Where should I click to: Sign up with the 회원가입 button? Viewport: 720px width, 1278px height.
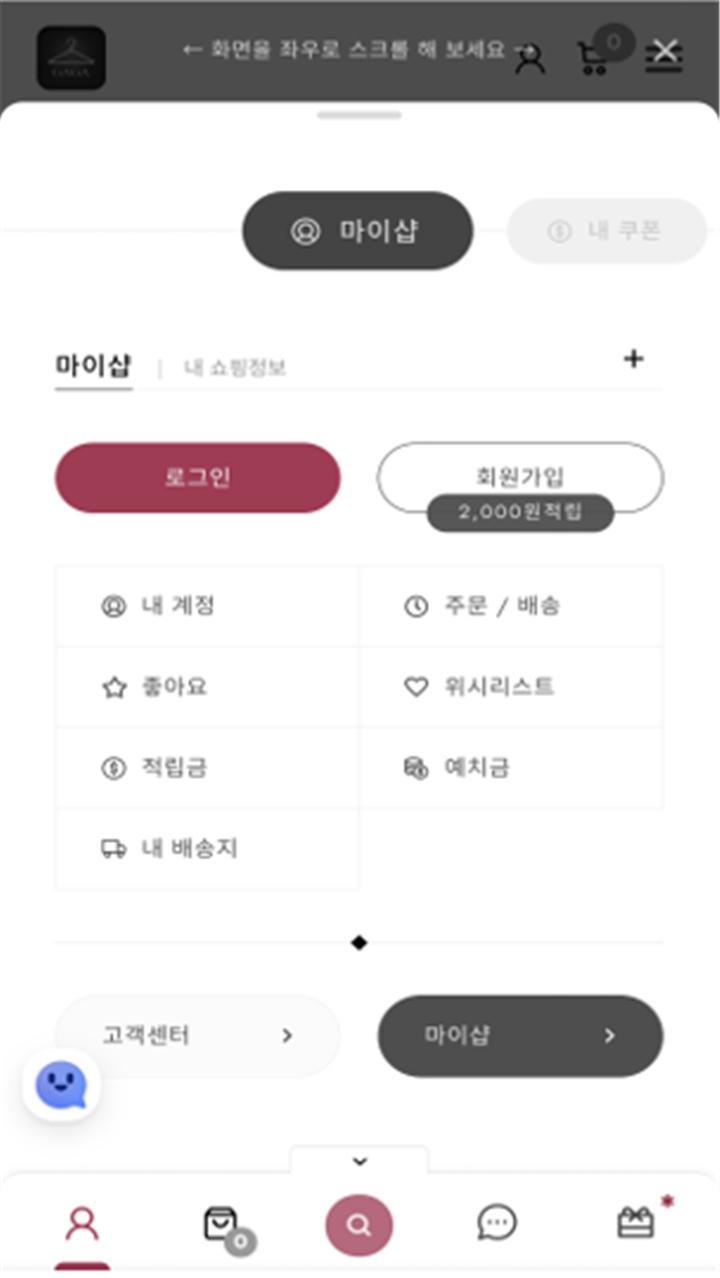tap(520, 478)
